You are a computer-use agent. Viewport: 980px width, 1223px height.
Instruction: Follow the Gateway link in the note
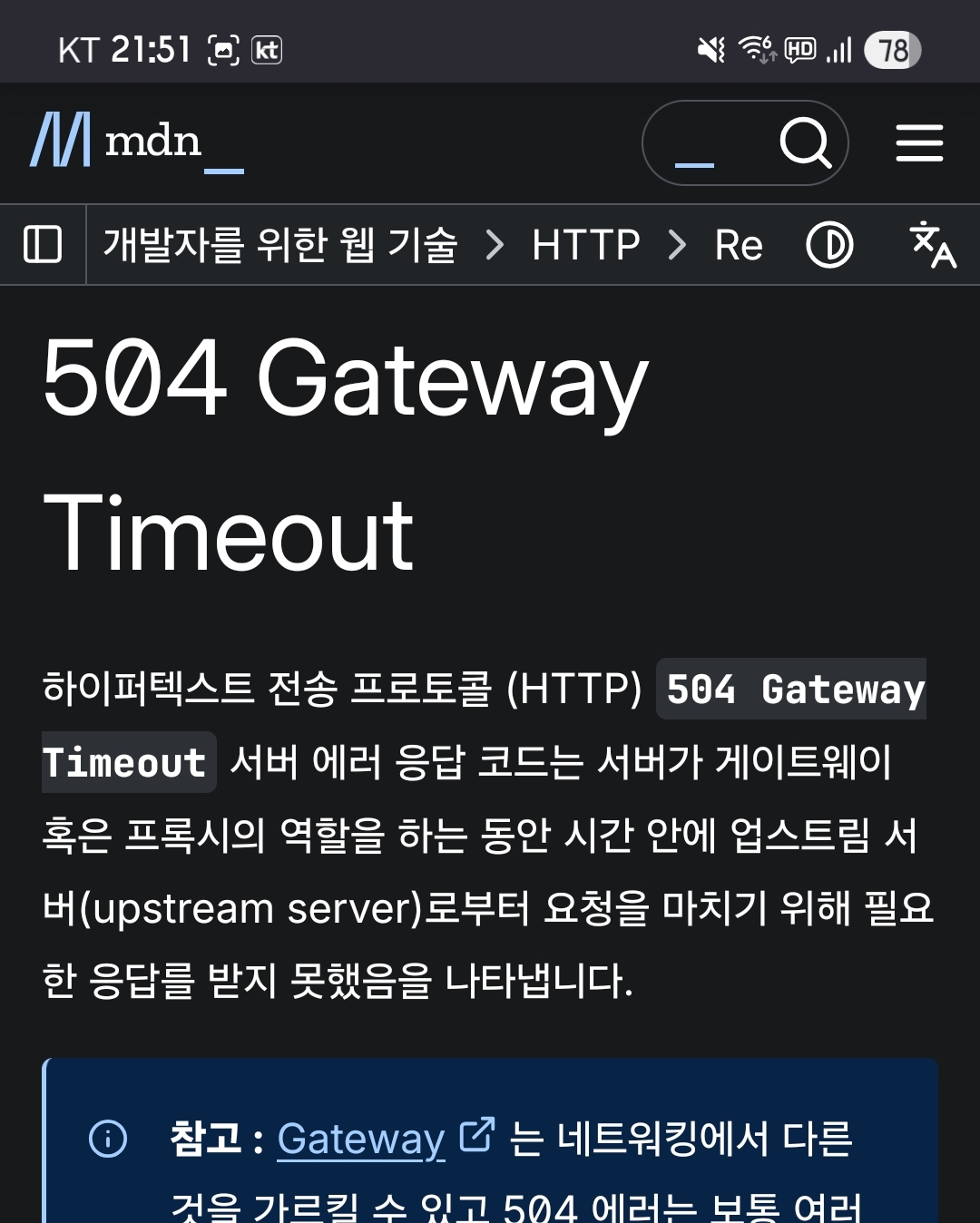pos(361,1139)
